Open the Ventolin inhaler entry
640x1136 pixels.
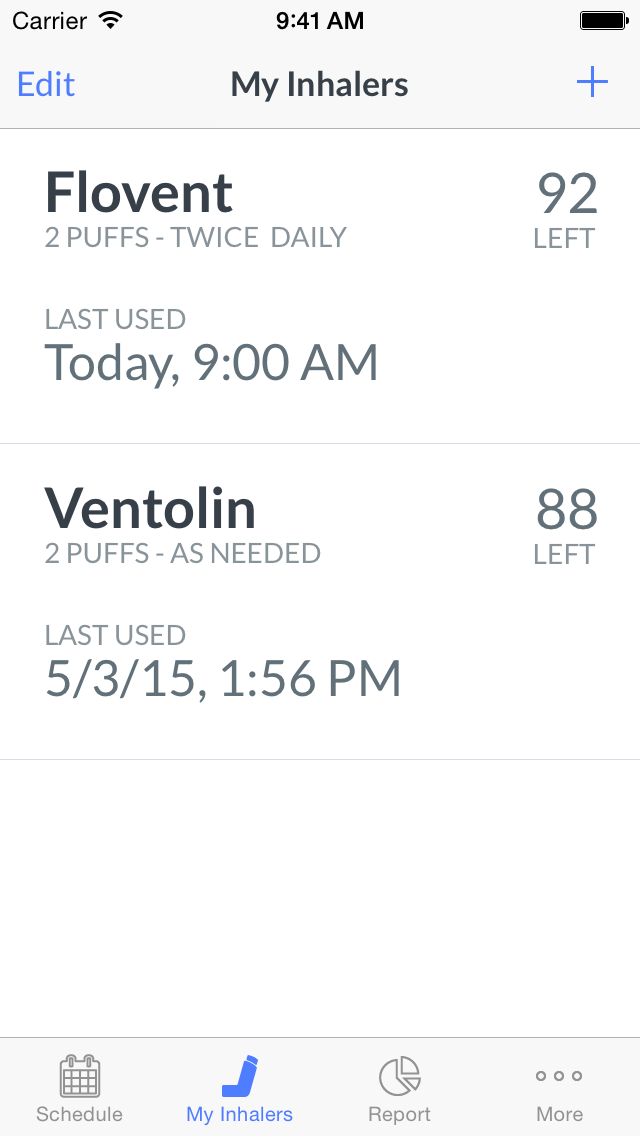point(320,602)
